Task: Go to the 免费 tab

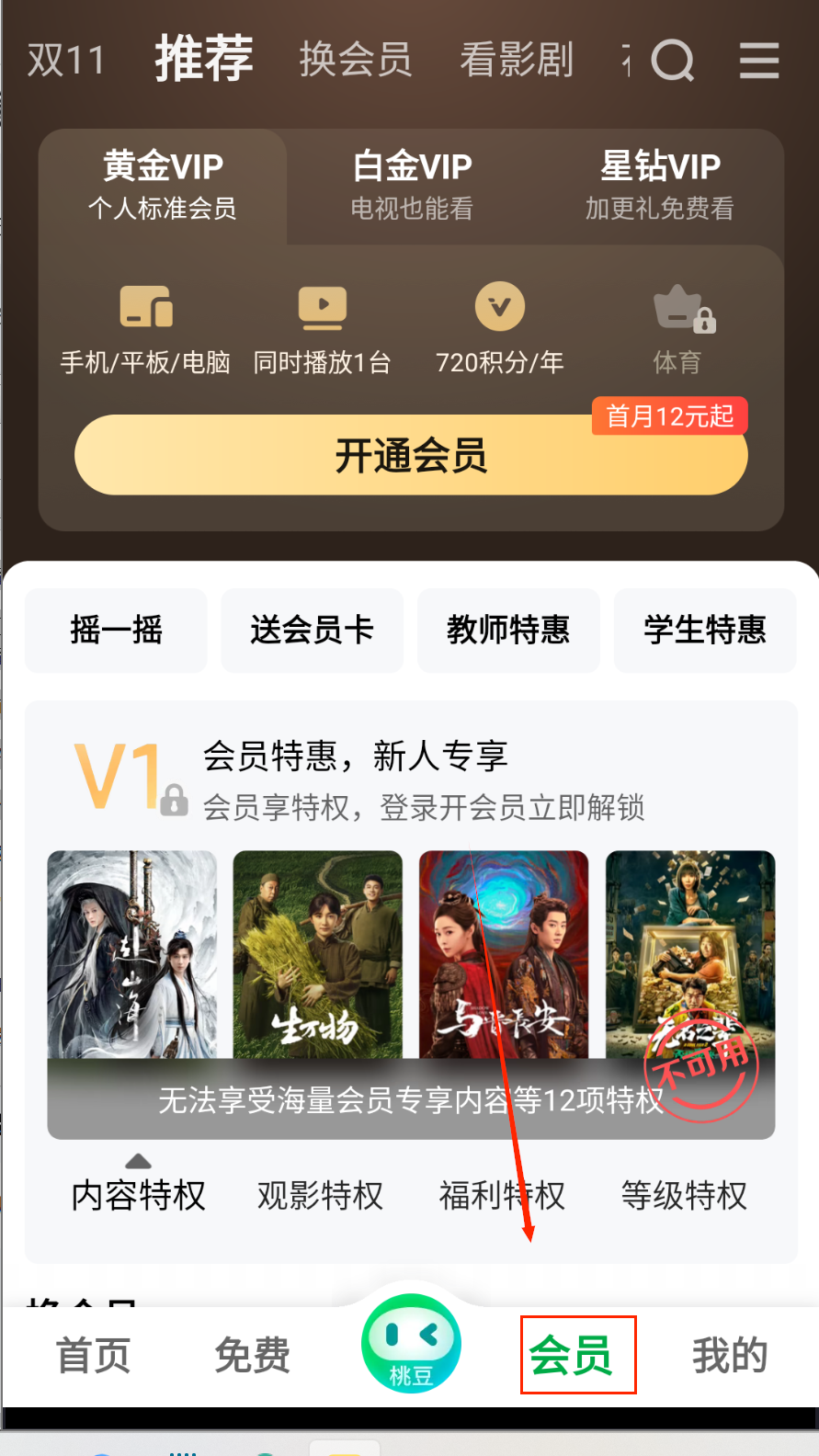Action: [253, 1355]
